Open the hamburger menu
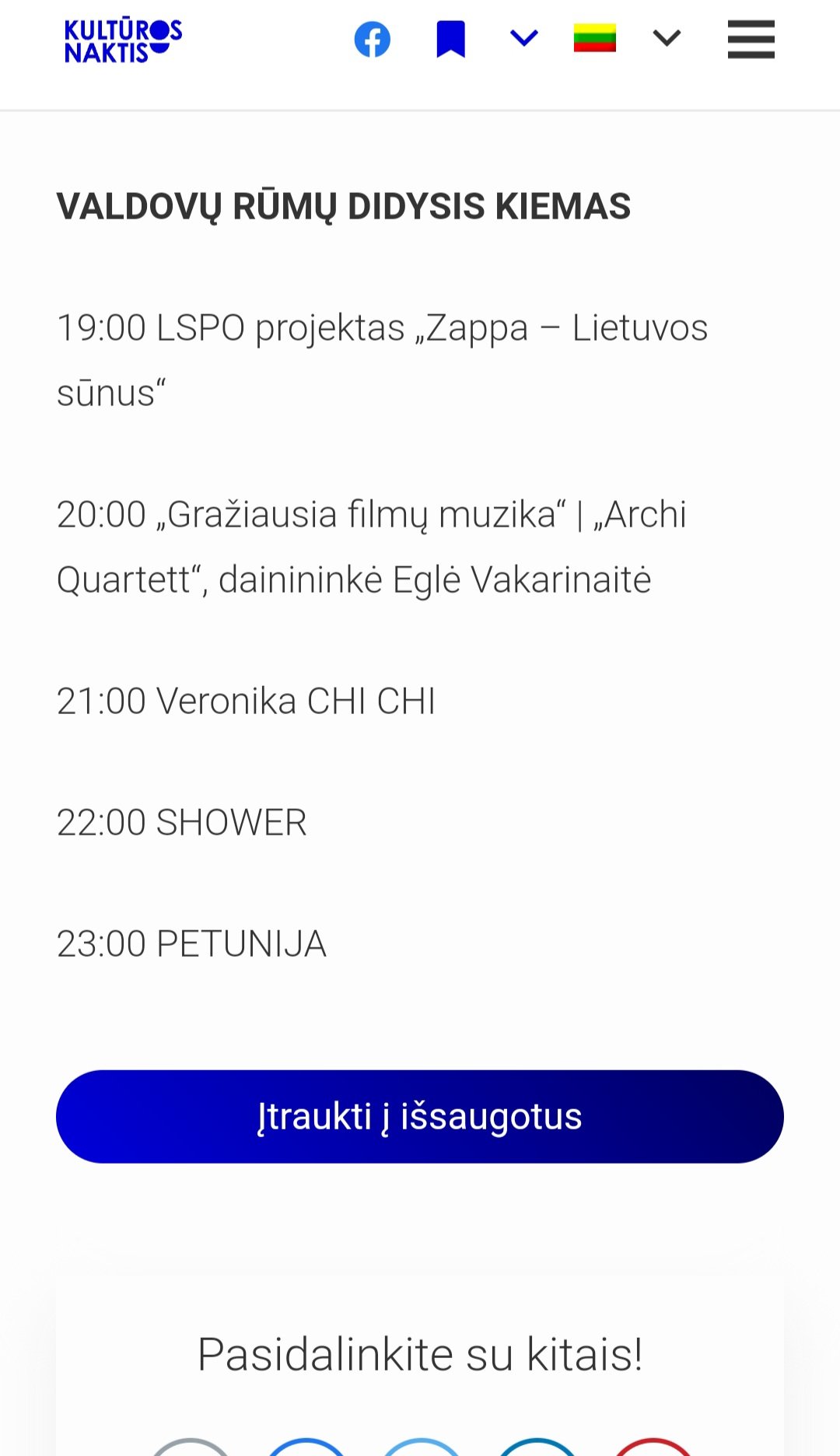The image size is (840, 1456). tap(751, 40)
